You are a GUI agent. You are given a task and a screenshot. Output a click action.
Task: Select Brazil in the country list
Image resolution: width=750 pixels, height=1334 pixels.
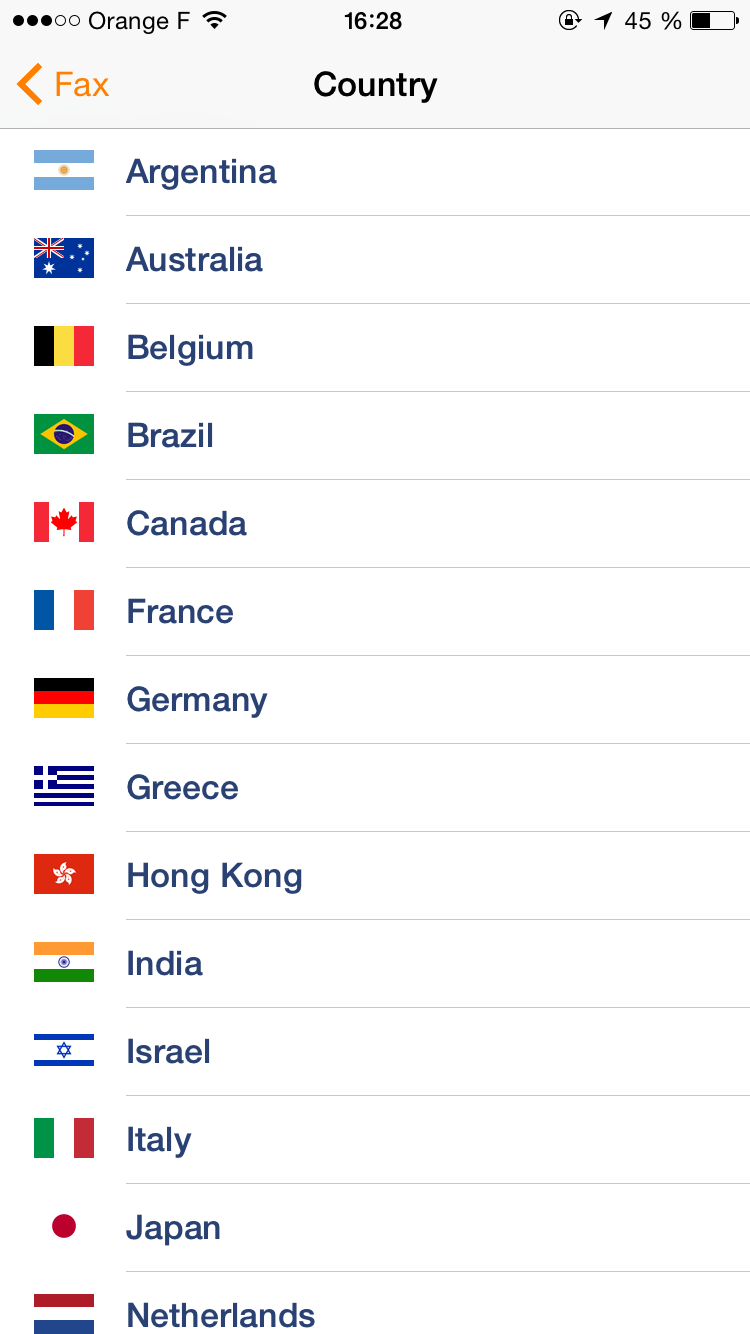point(375,436)
